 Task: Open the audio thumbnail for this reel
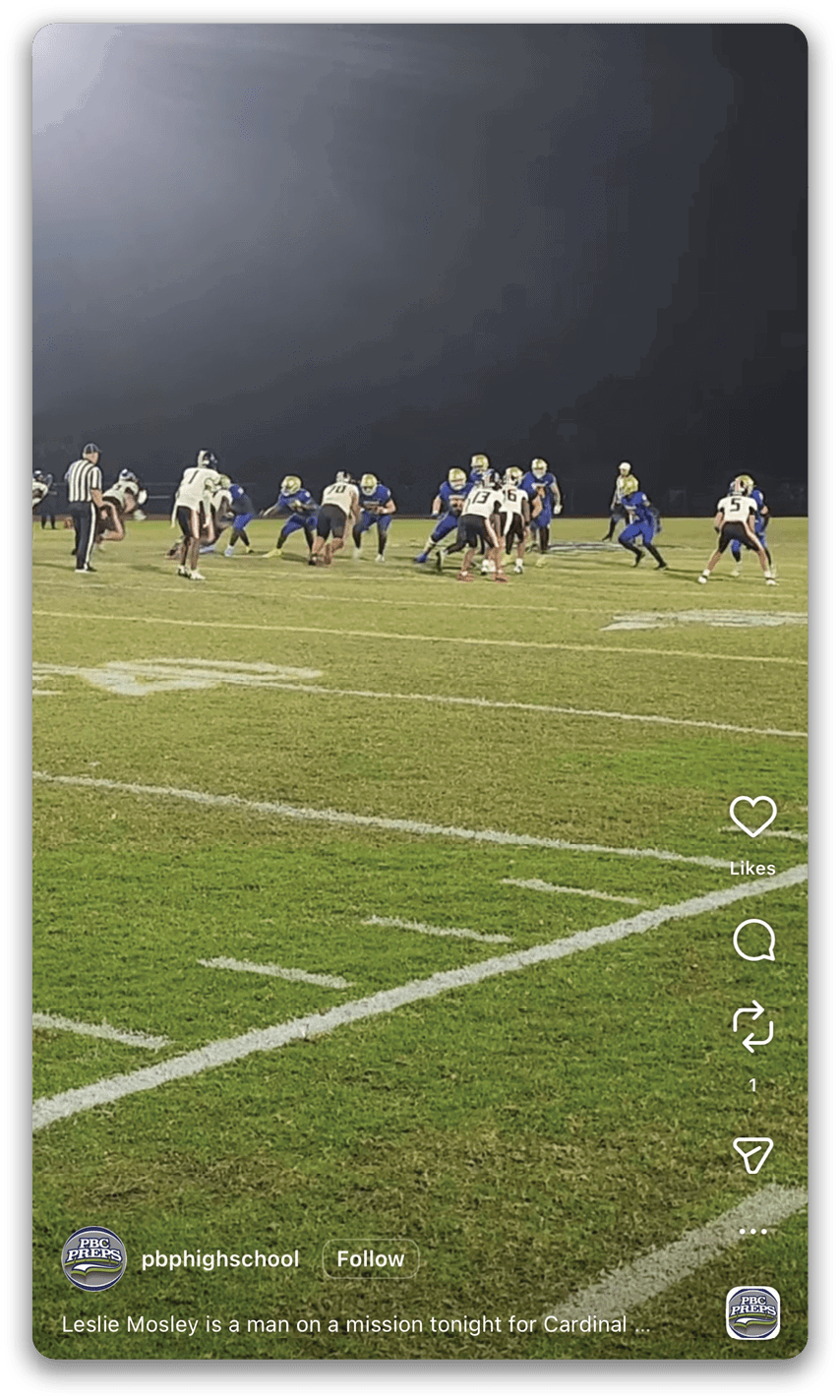[x=752, y=1312]
